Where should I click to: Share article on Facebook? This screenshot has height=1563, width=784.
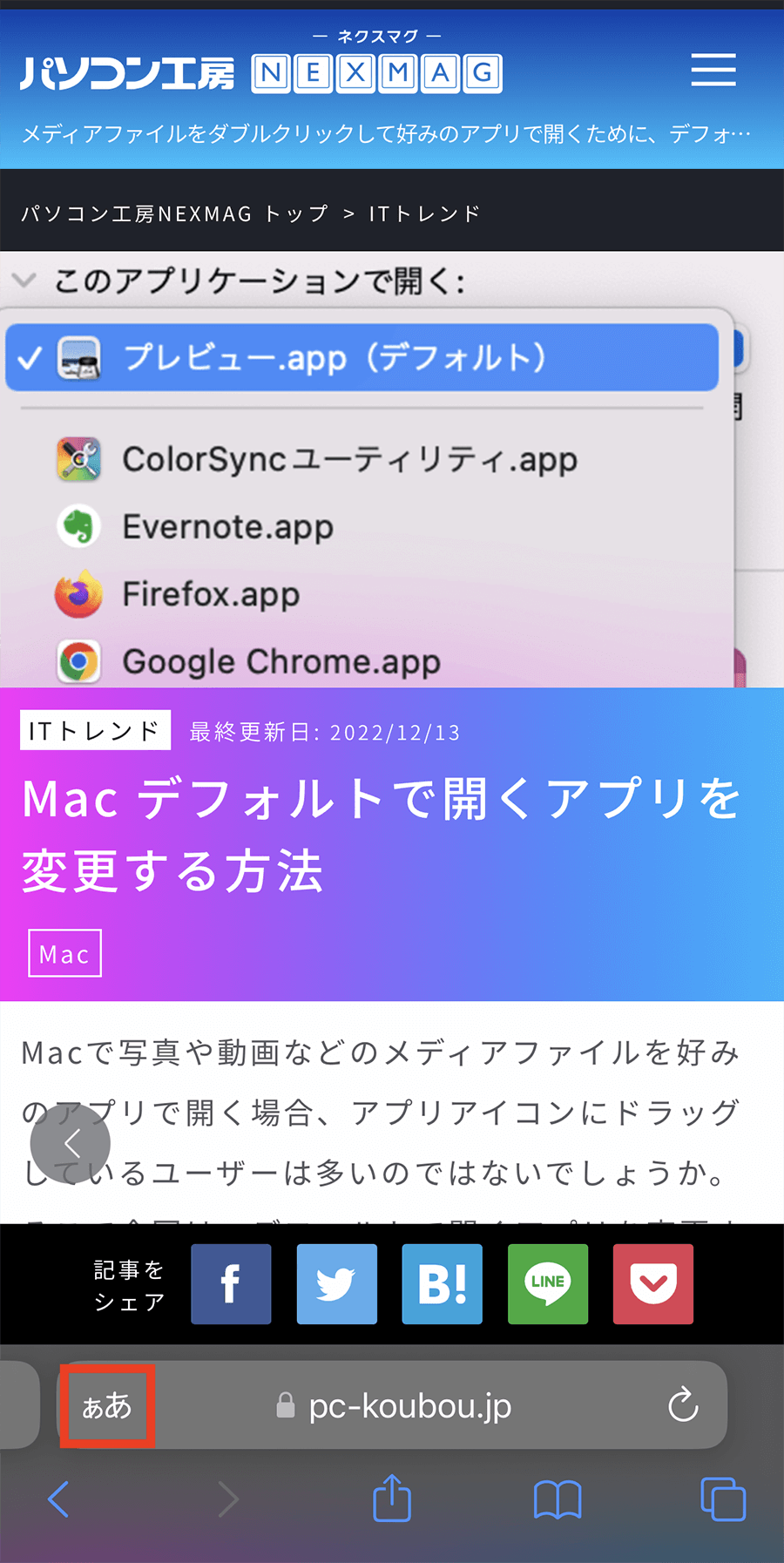pos(231,1284)
